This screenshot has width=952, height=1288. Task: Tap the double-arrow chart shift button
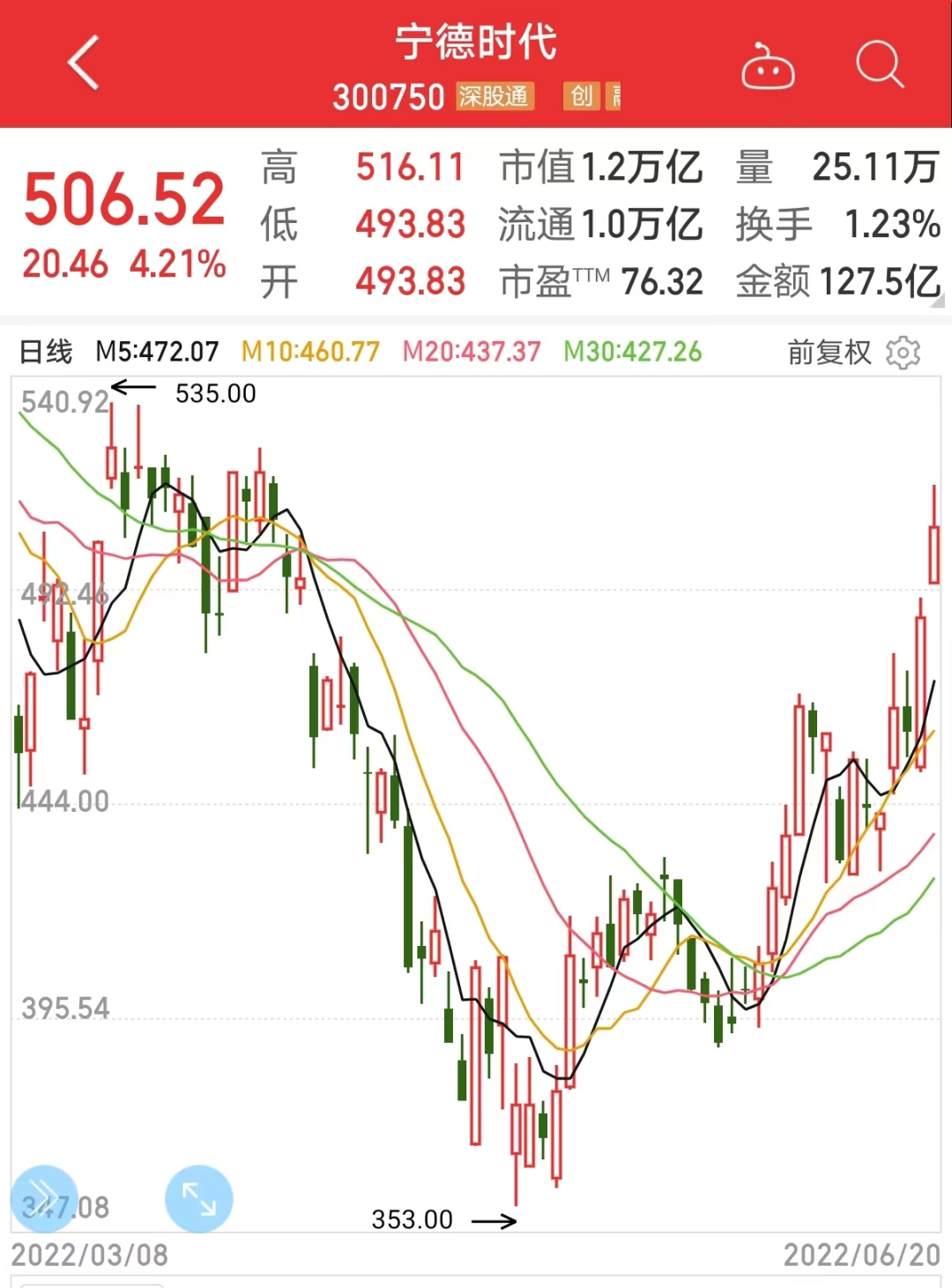pos(44,1198)
